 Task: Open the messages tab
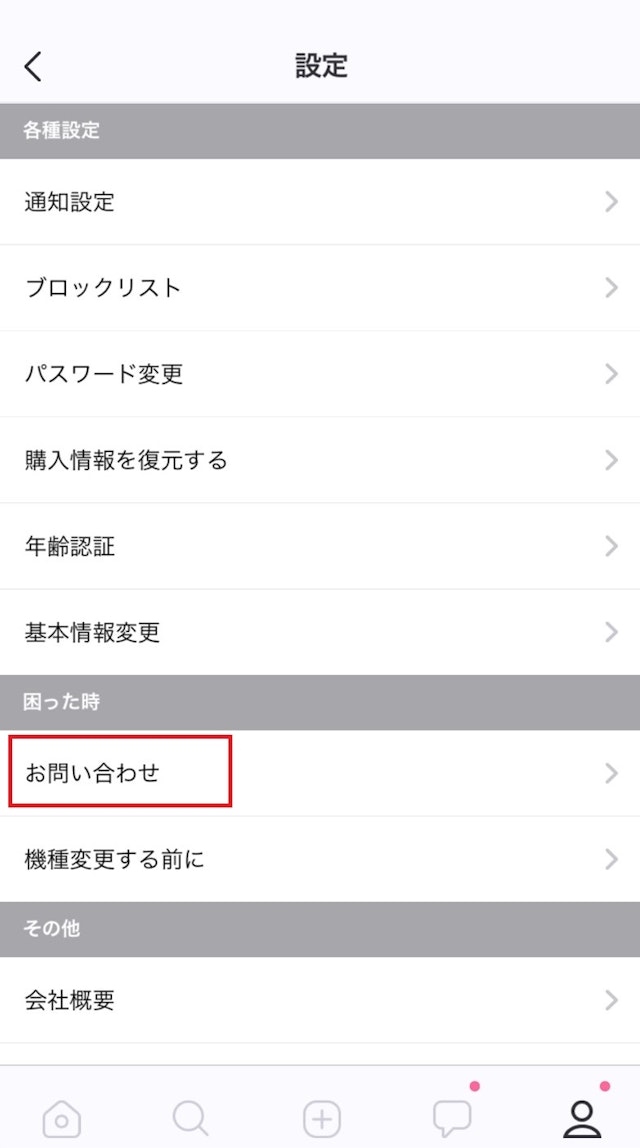tap(451, 1118)
